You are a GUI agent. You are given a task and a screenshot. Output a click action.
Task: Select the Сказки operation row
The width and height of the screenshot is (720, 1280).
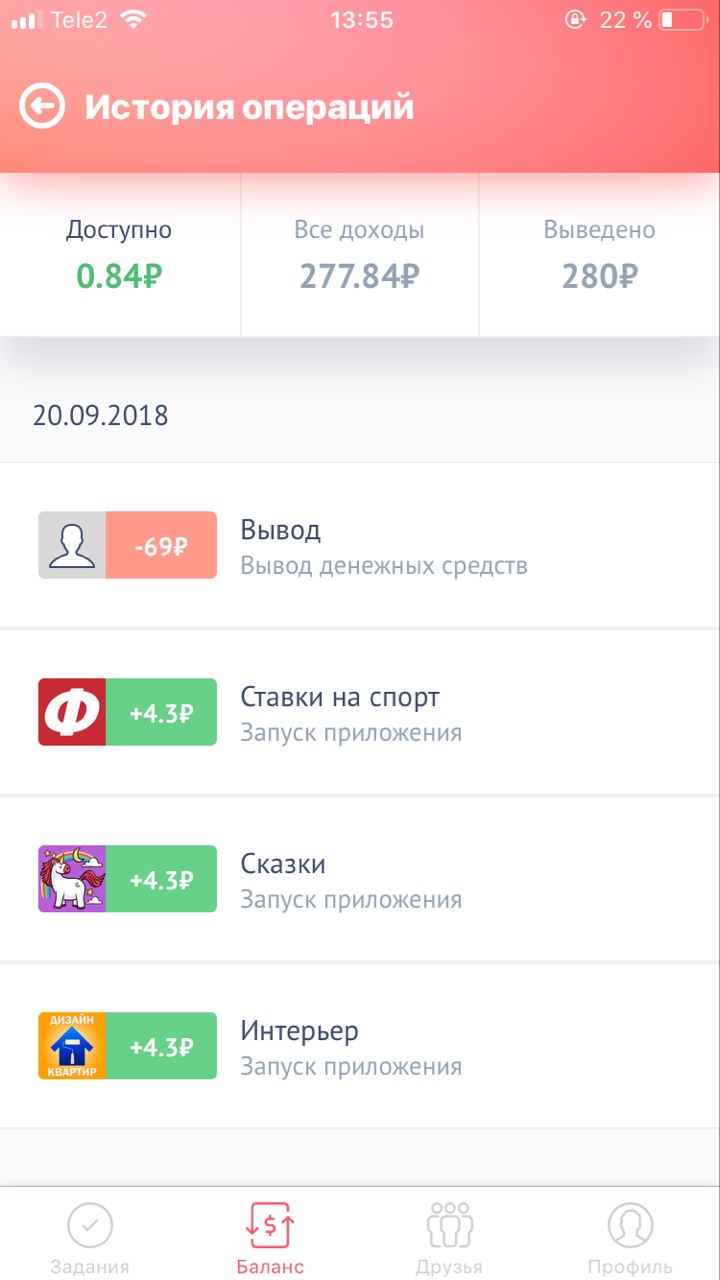click(360, 880)
